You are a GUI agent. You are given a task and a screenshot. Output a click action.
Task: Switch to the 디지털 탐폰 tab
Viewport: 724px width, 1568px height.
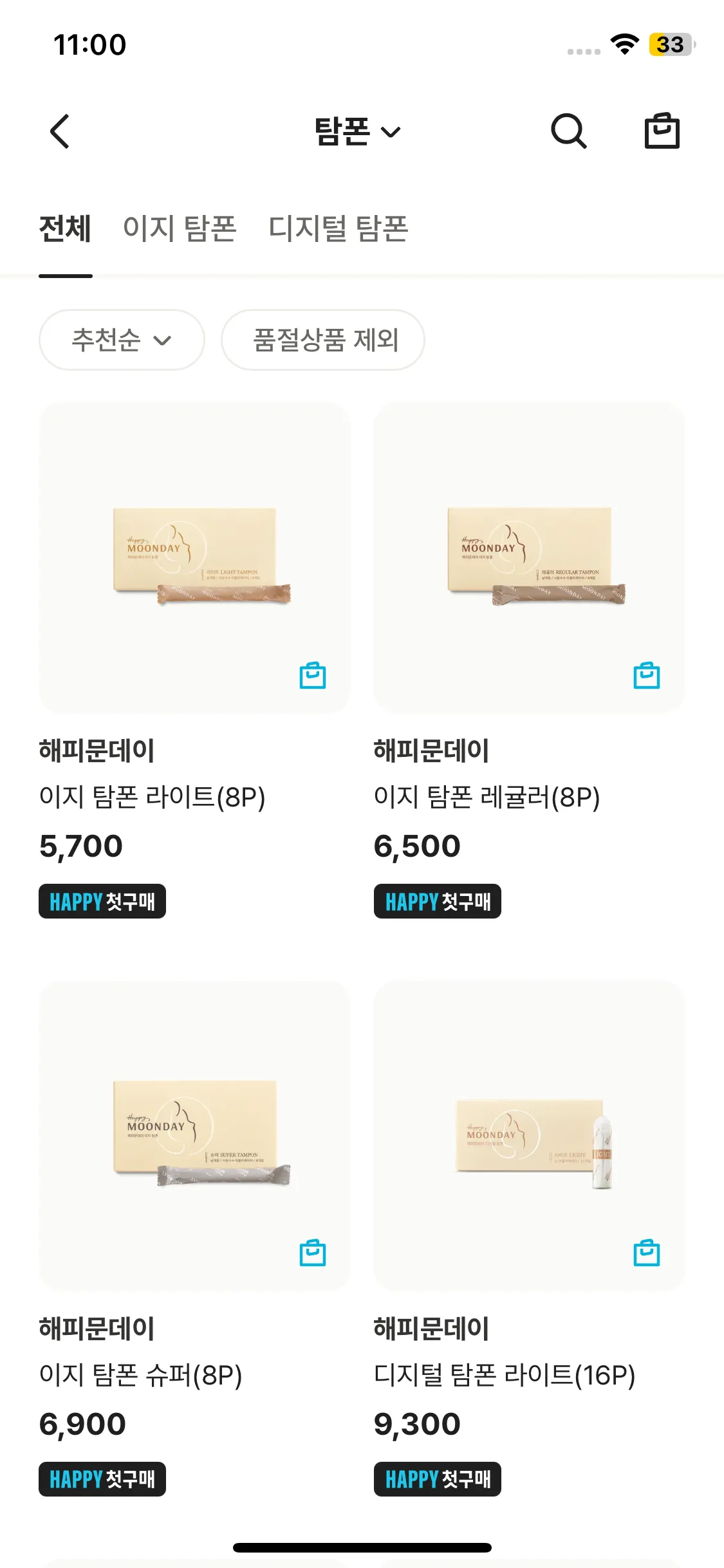[x=338, y=229]
